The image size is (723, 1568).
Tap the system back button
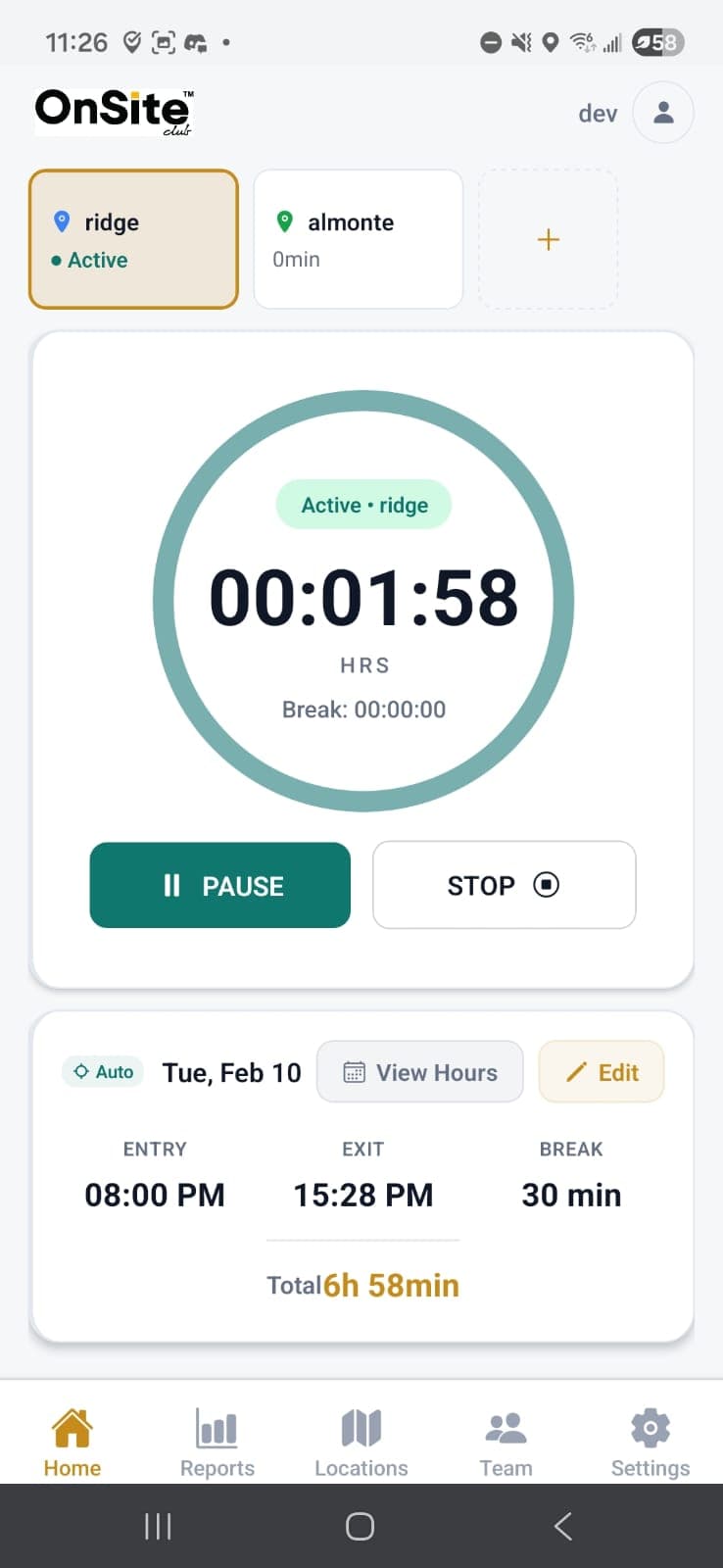tap(562, 1526)
